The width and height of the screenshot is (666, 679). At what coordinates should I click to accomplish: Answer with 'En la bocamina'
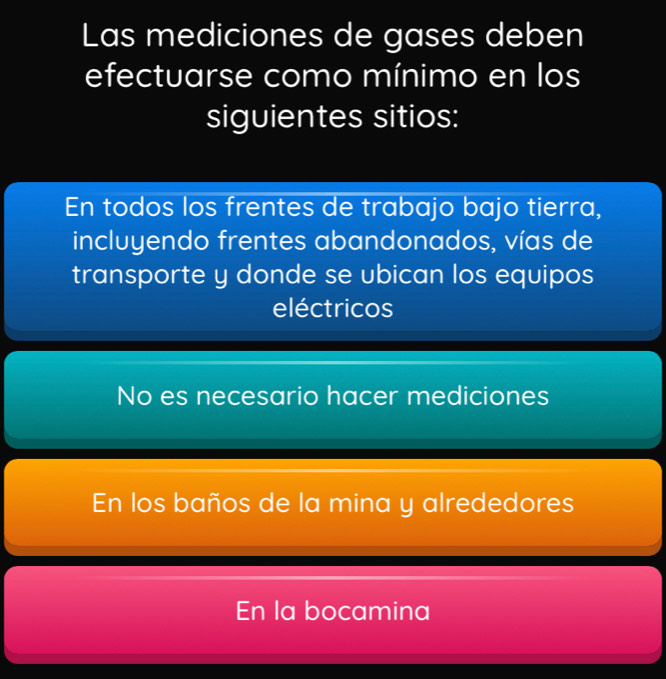click(333, 610)
